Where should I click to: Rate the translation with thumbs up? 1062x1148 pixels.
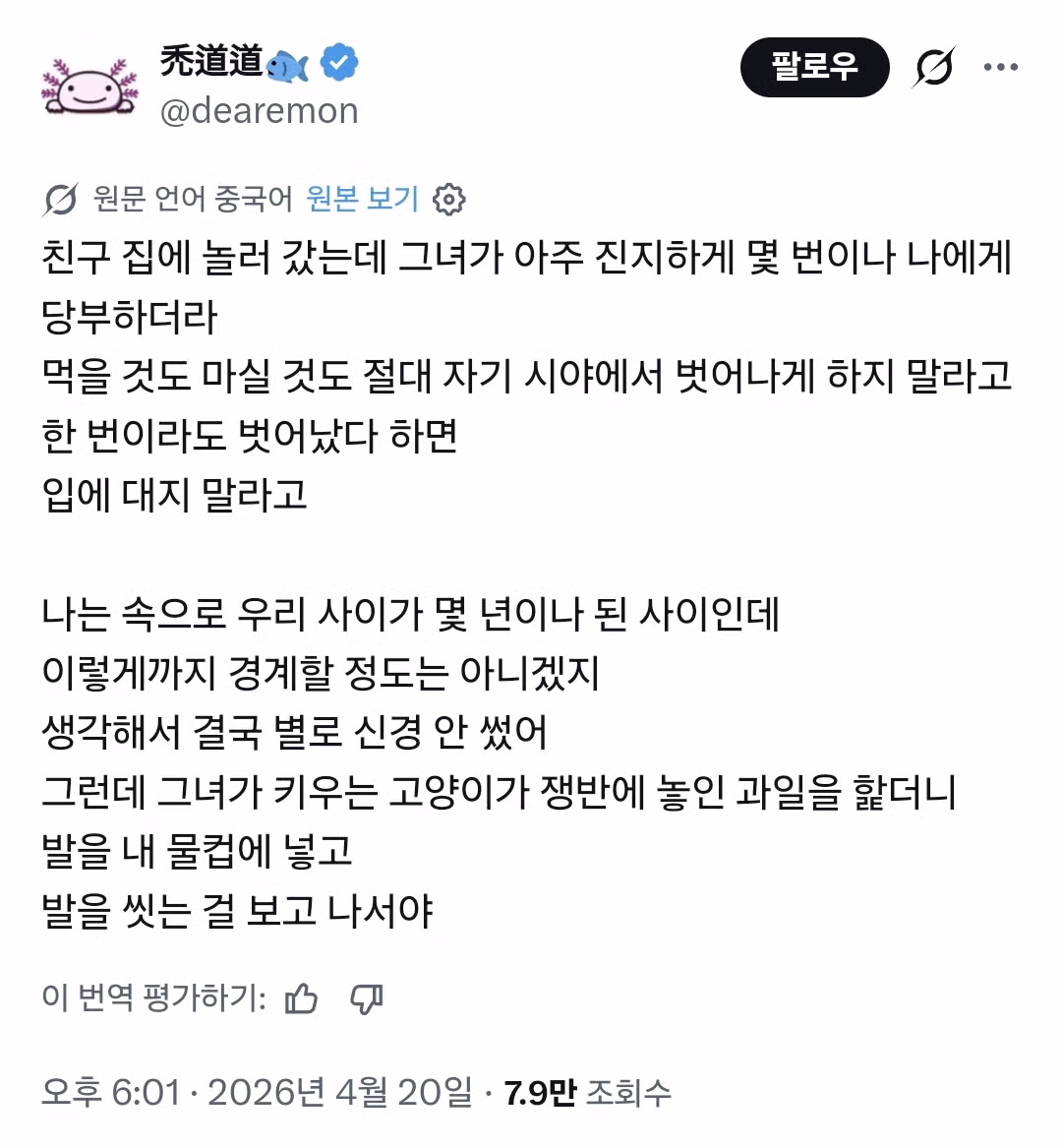click(301, 998)
